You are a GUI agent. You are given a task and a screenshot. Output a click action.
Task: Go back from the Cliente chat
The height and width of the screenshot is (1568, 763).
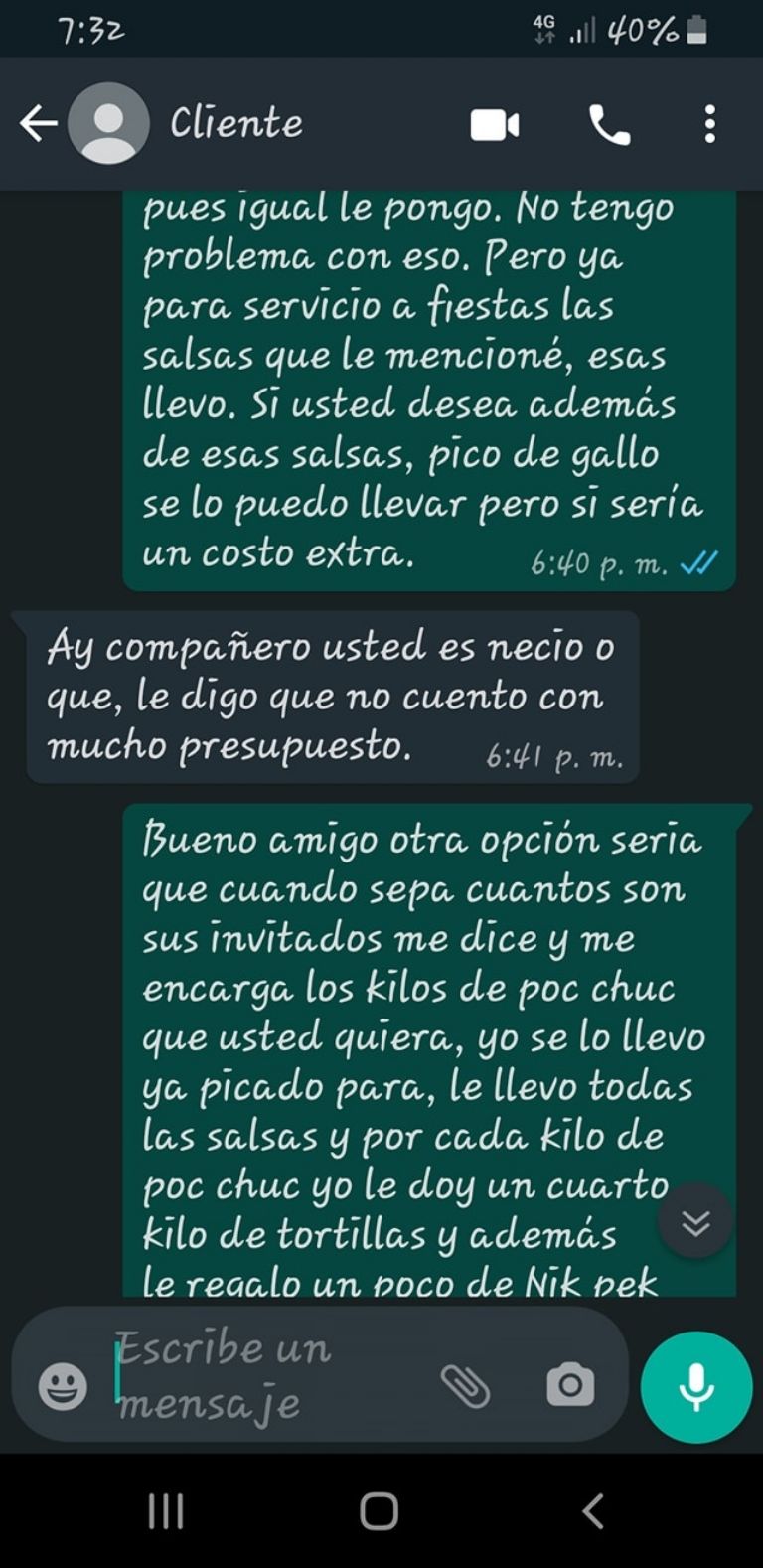[38, 124]
